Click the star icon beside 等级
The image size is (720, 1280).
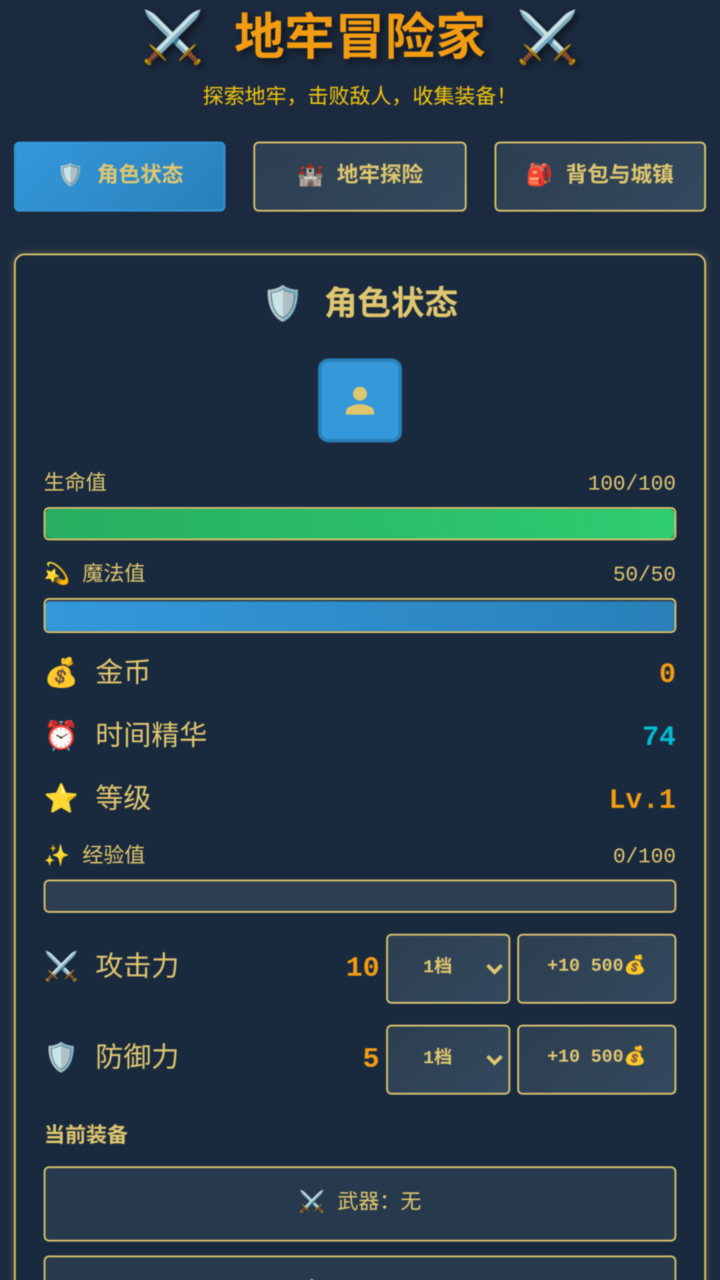coord(62,797)
